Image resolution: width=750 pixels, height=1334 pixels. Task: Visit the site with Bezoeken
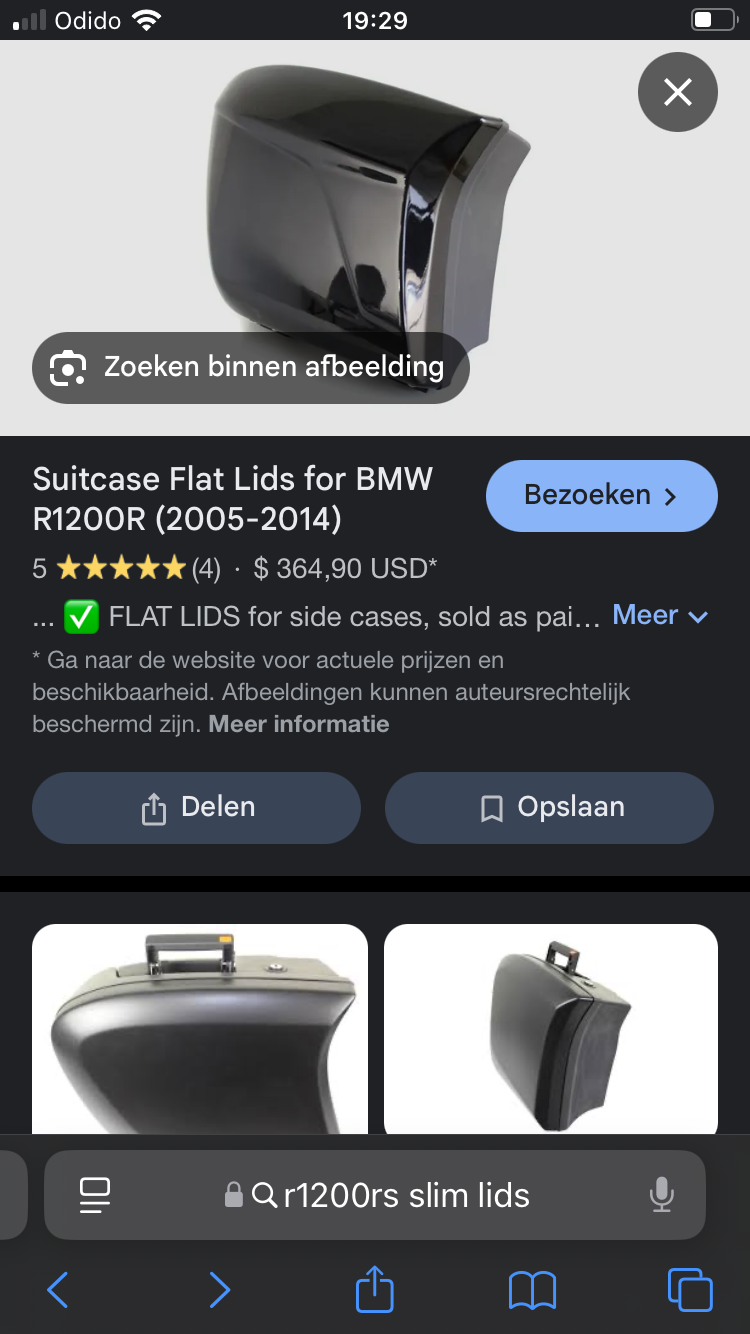[x=601, y=495]
